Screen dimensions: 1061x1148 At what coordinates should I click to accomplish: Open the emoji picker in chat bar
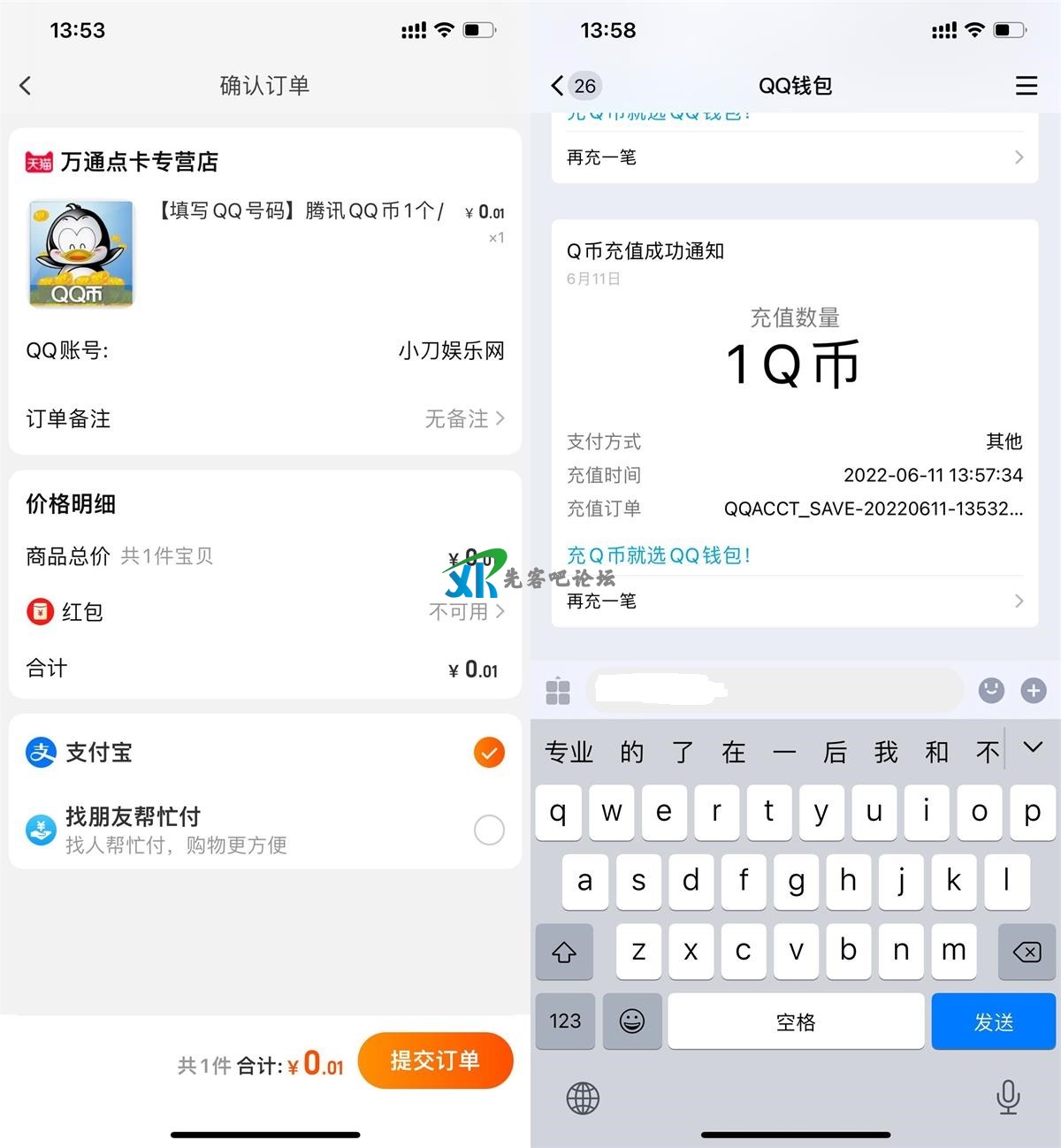point(991,691)
